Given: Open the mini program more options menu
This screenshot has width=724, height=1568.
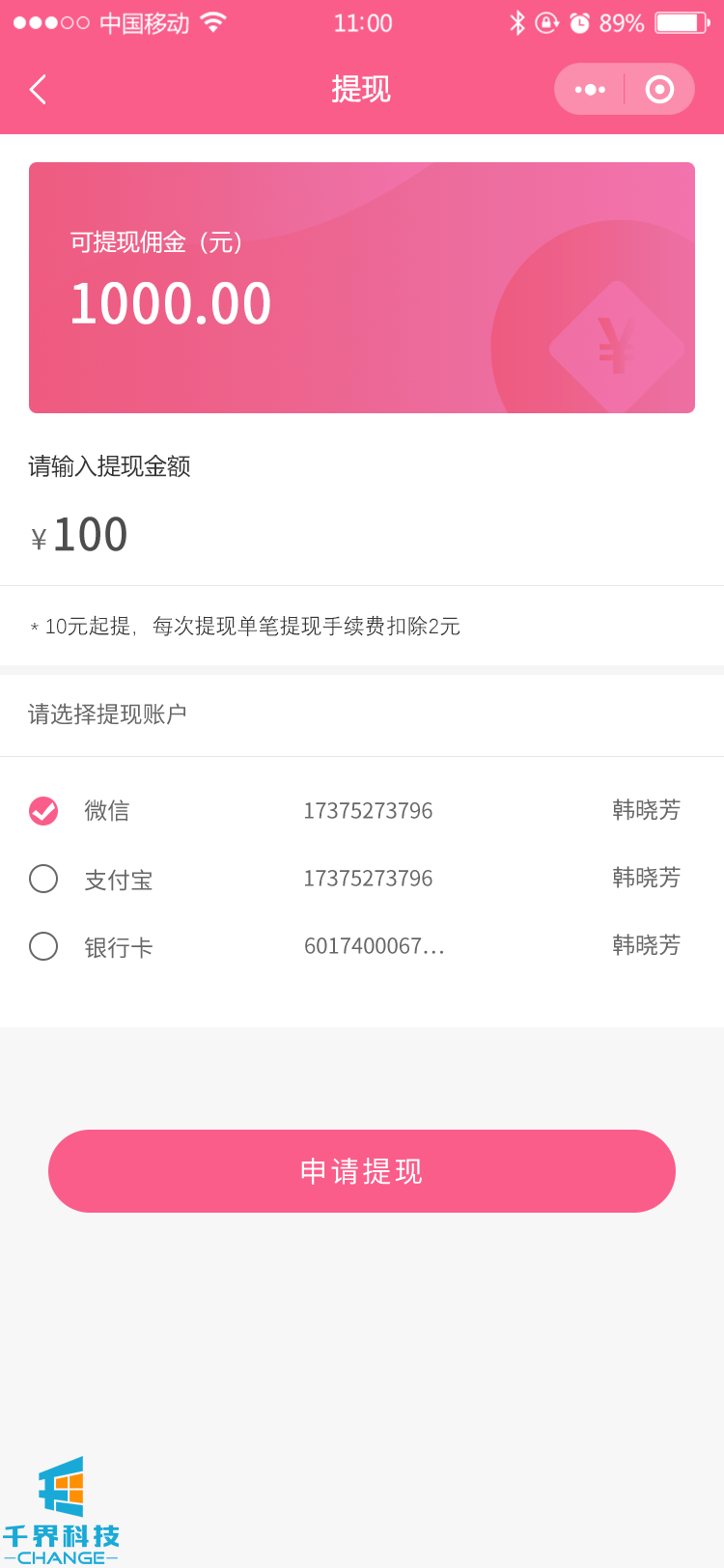Looking at the screenshot, I should point(590,90).
